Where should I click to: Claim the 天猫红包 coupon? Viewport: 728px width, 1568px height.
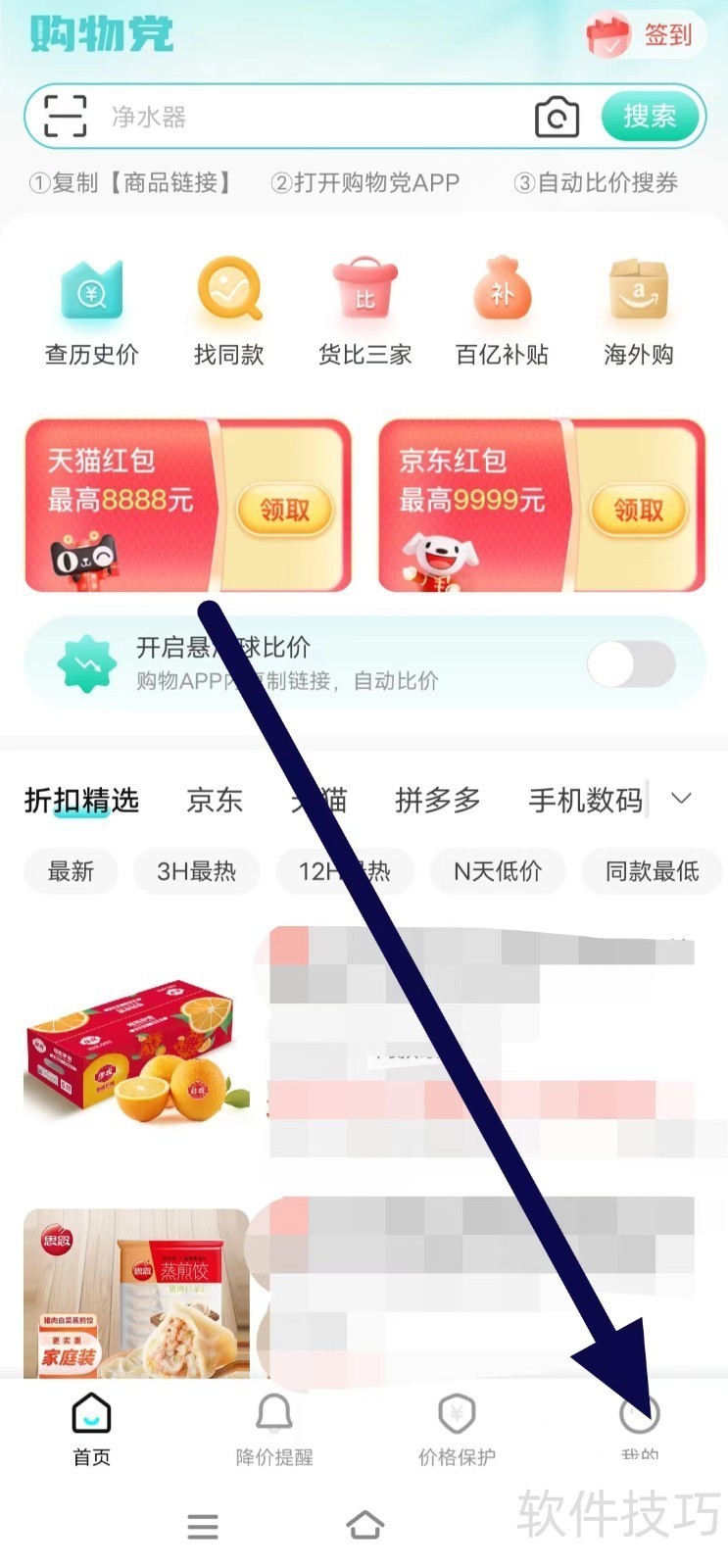pyautogui.click(x=284, y=510)
